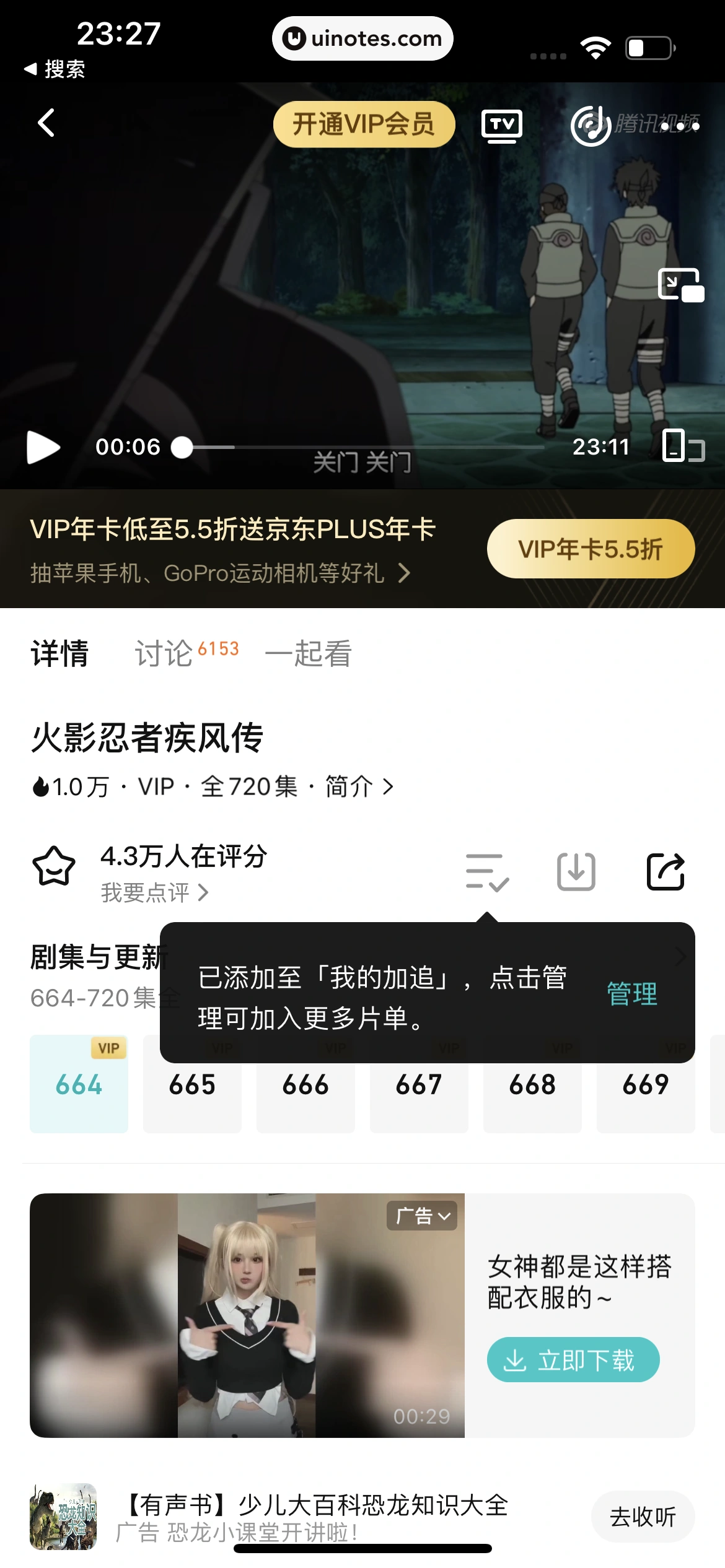Viewport: 725px width, 1568px height.
Task: Tap the follow-list icon
Action: tap(487, 871)
